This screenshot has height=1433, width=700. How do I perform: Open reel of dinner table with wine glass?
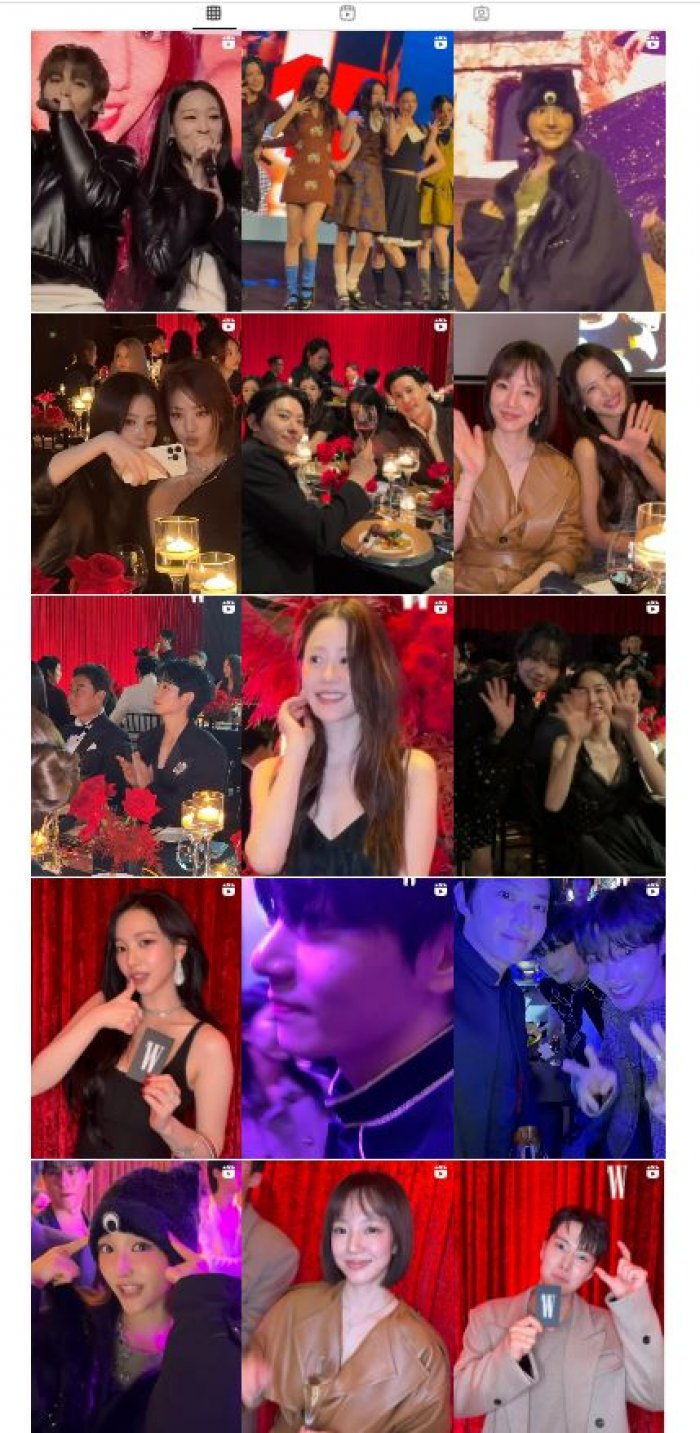coord(346,453)
